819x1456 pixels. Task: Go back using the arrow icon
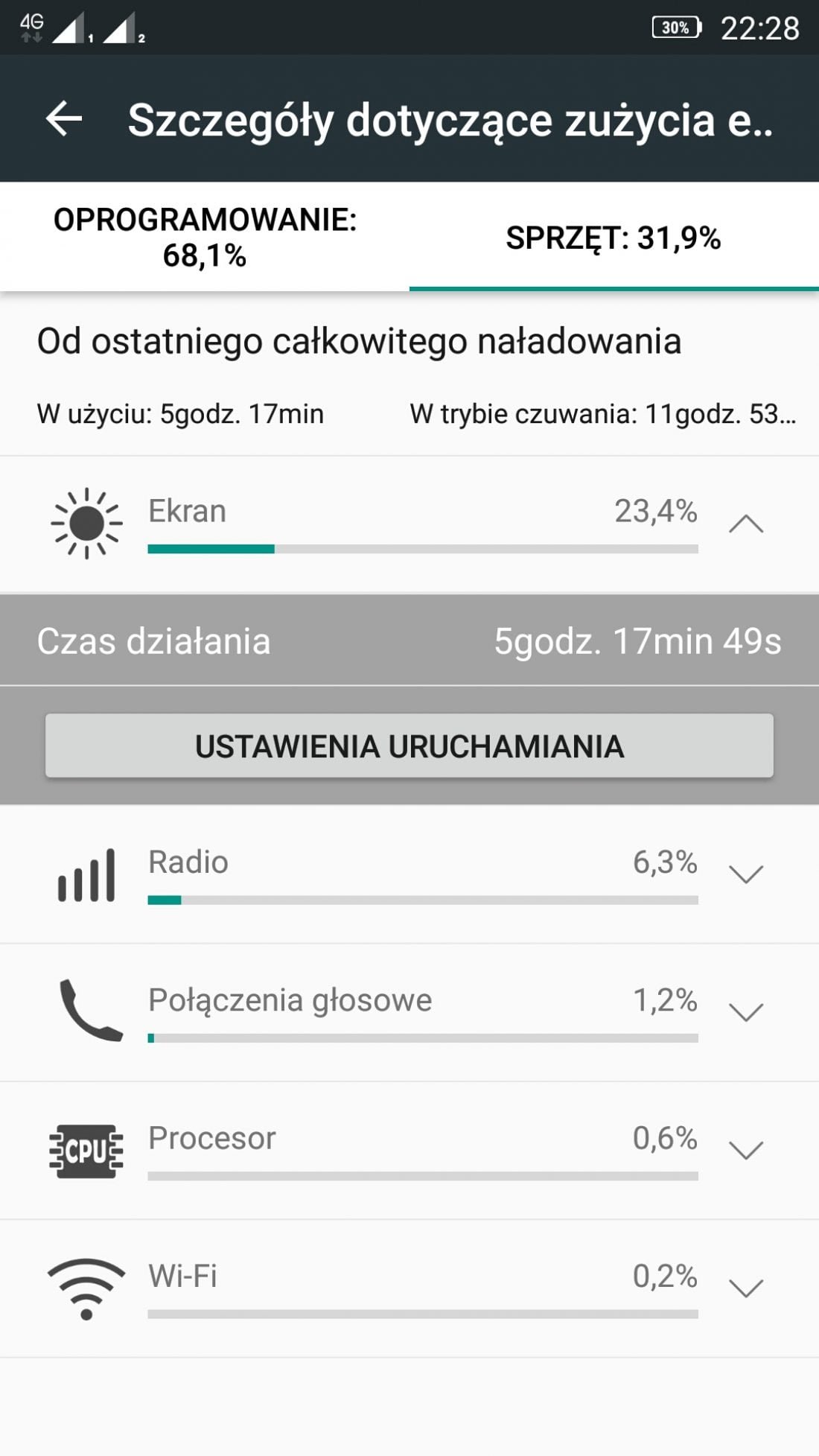tap(64, 119)
